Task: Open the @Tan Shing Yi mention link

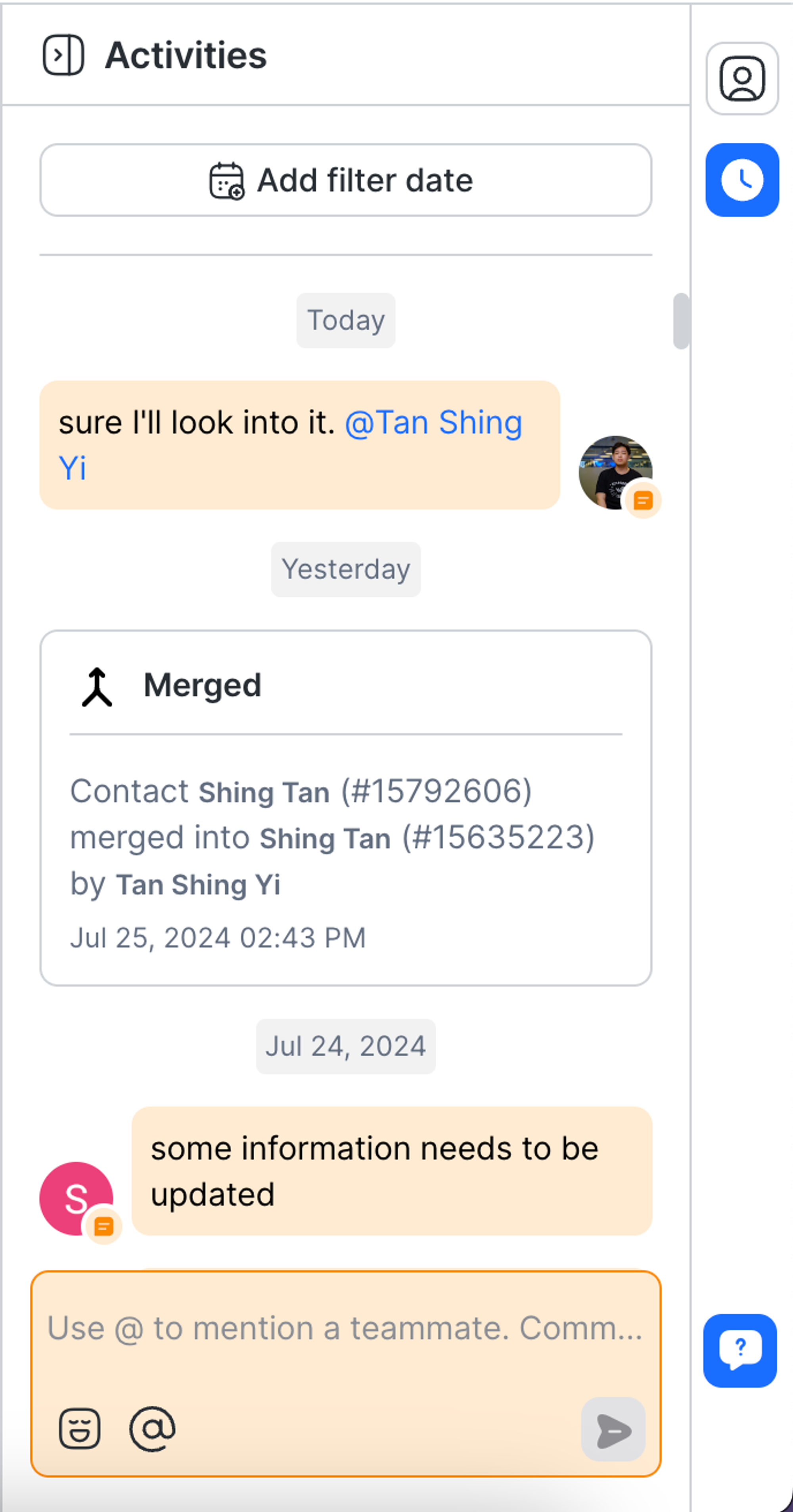Action: click(x=433, y=423)
